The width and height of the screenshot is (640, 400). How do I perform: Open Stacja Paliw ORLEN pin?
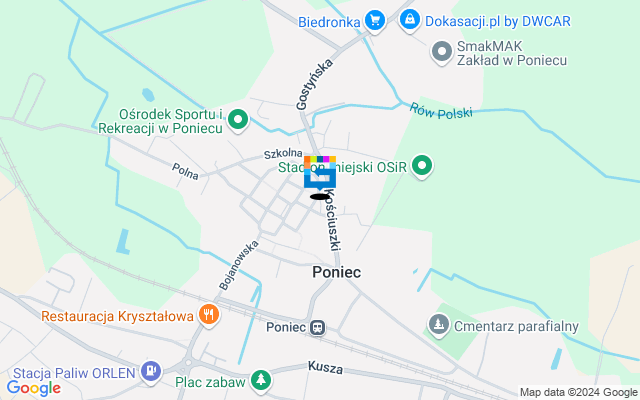(x=150, y=371)
